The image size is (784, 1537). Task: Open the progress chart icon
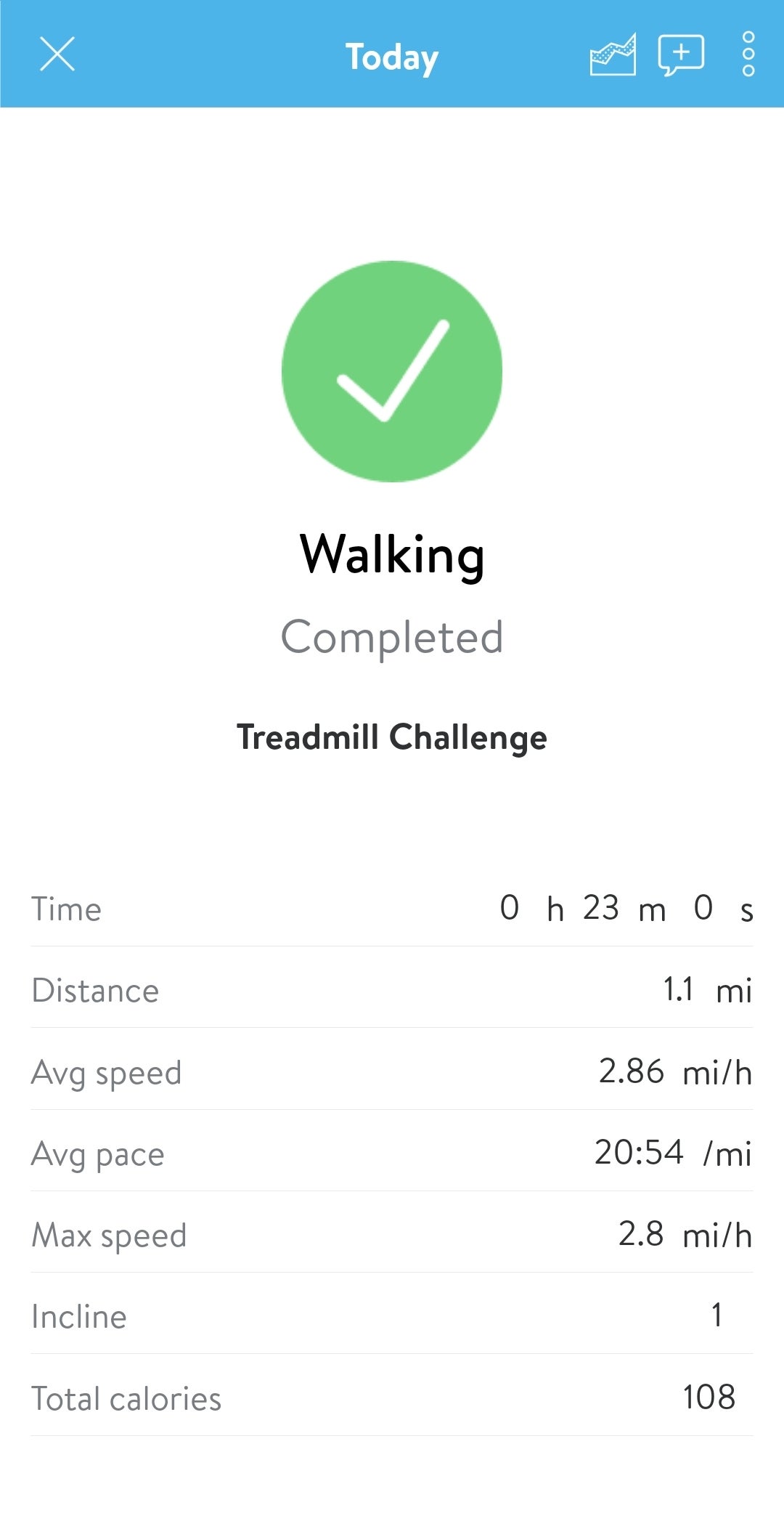click(613, 54)
